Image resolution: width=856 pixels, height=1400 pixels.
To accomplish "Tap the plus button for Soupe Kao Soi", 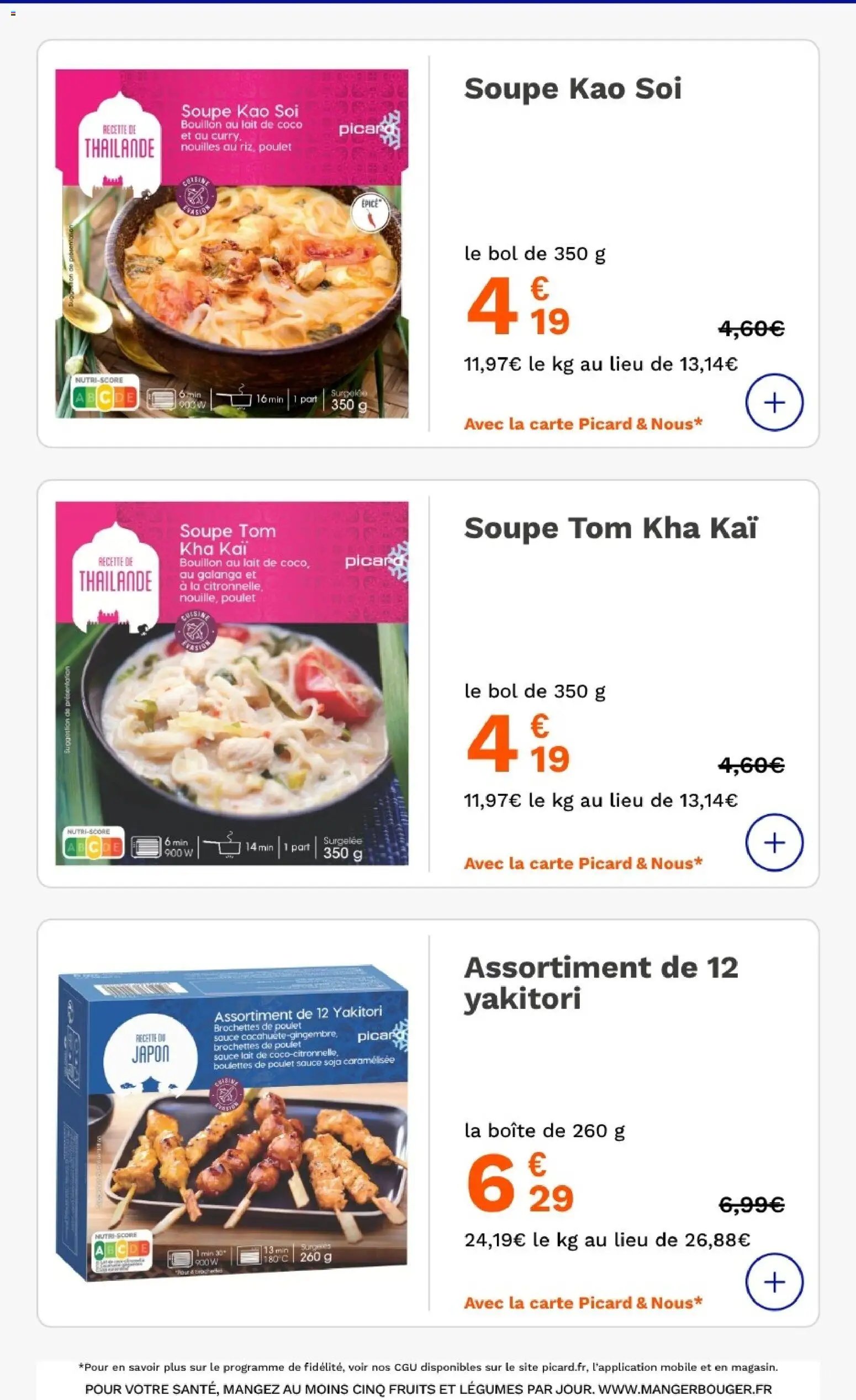I will click(x=774, y=402).
